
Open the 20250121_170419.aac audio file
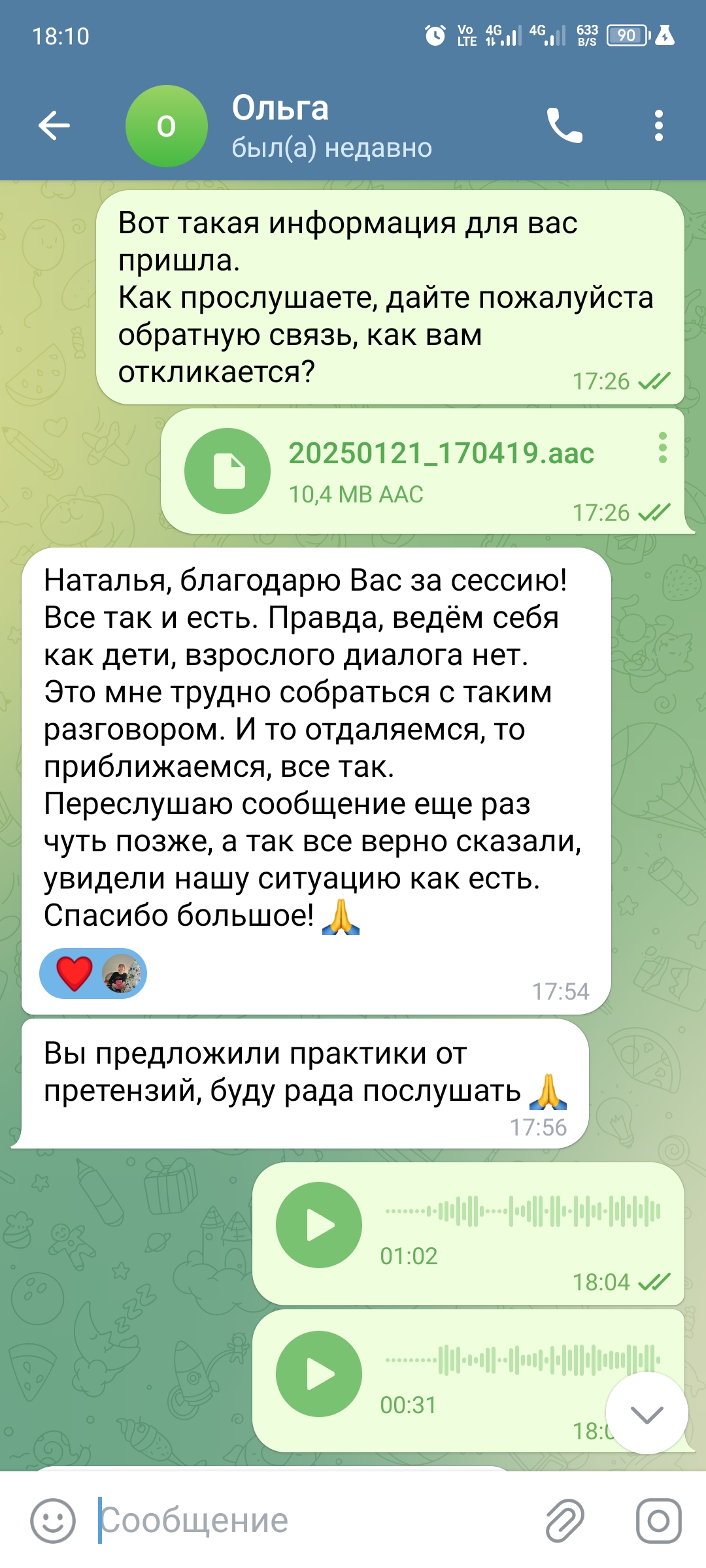point(227,471)
